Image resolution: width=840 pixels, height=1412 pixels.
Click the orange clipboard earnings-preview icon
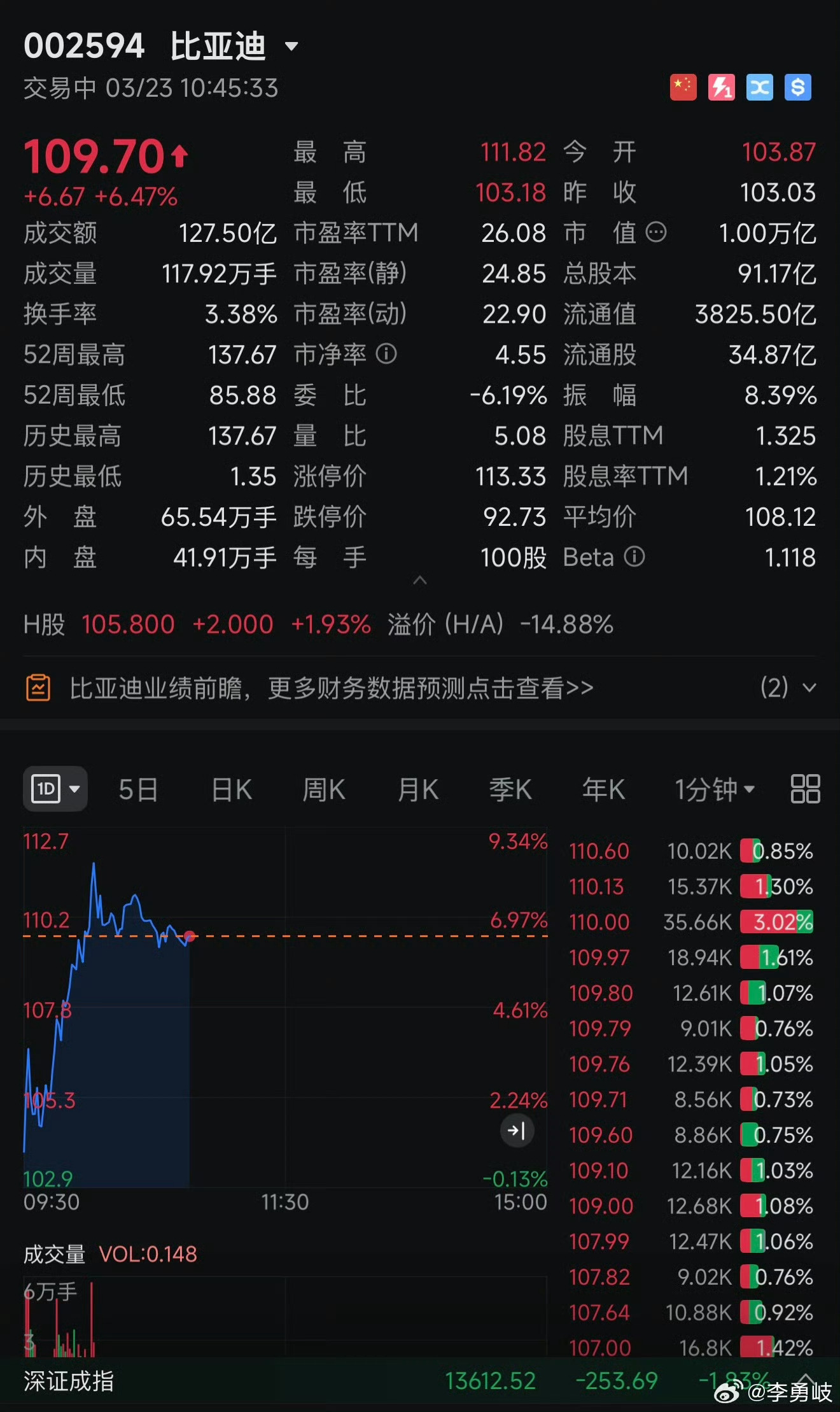pyautogui.click(x=38, y=688)
